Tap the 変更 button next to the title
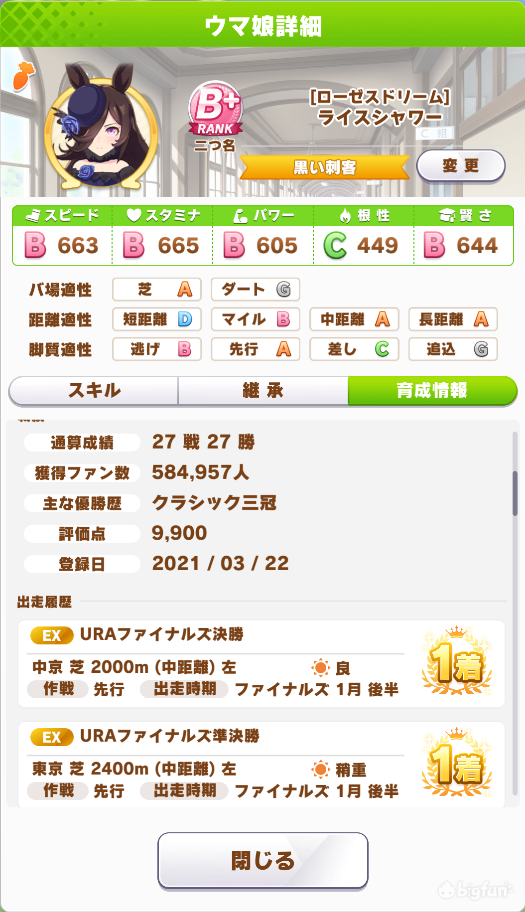 460,166
